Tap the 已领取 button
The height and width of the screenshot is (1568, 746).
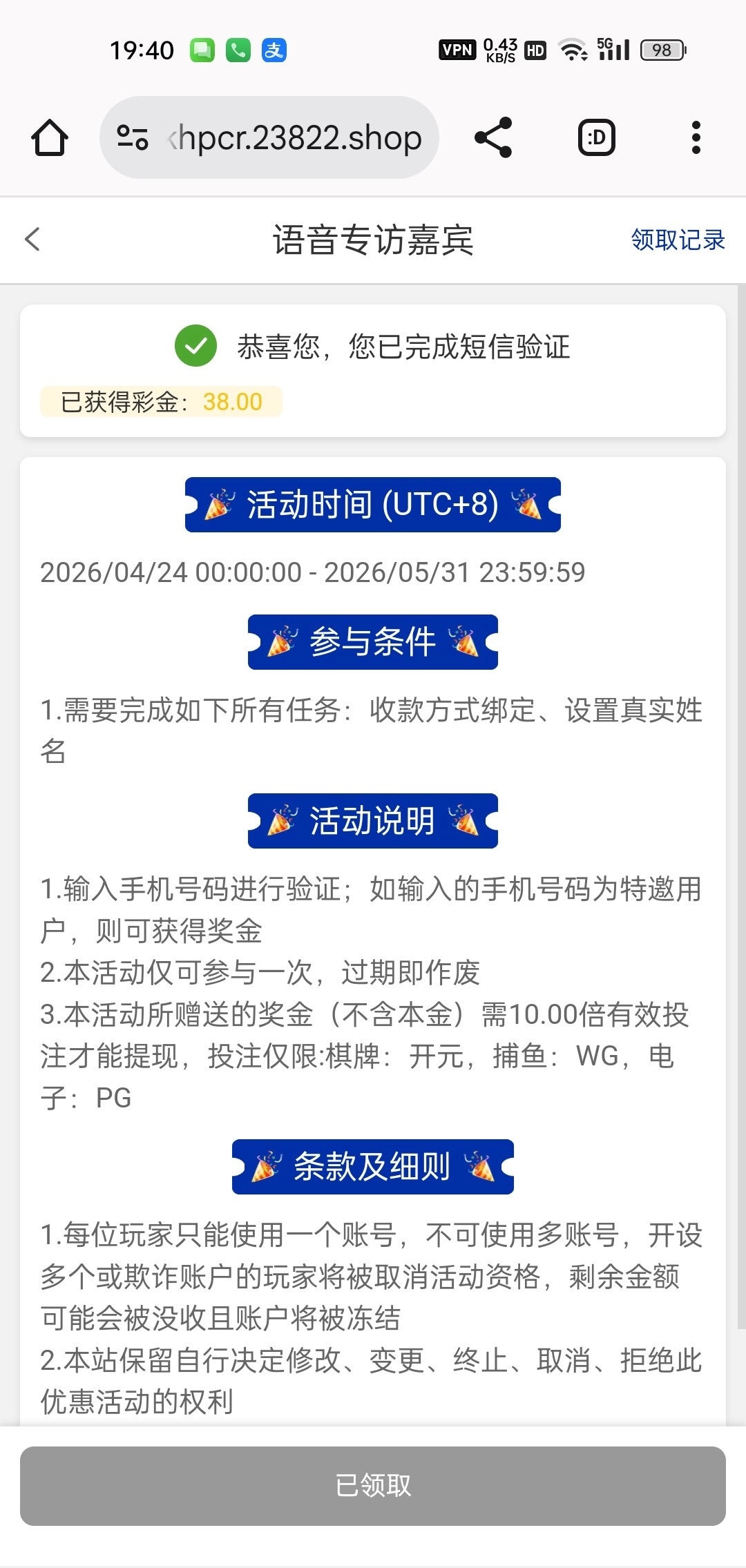click(373, 1486)
